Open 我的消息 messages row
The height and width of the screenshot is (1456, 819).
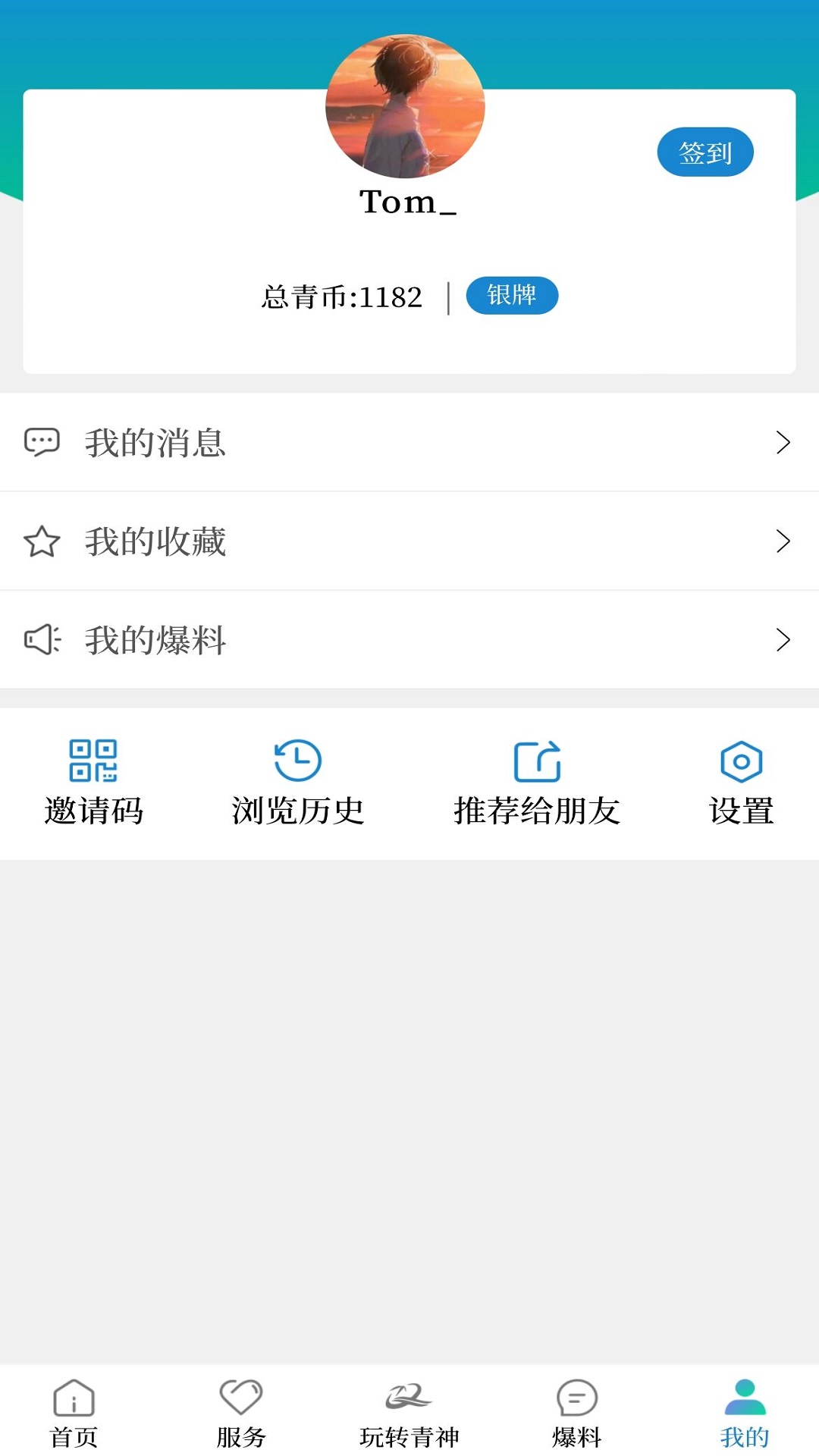click(409, 442)
